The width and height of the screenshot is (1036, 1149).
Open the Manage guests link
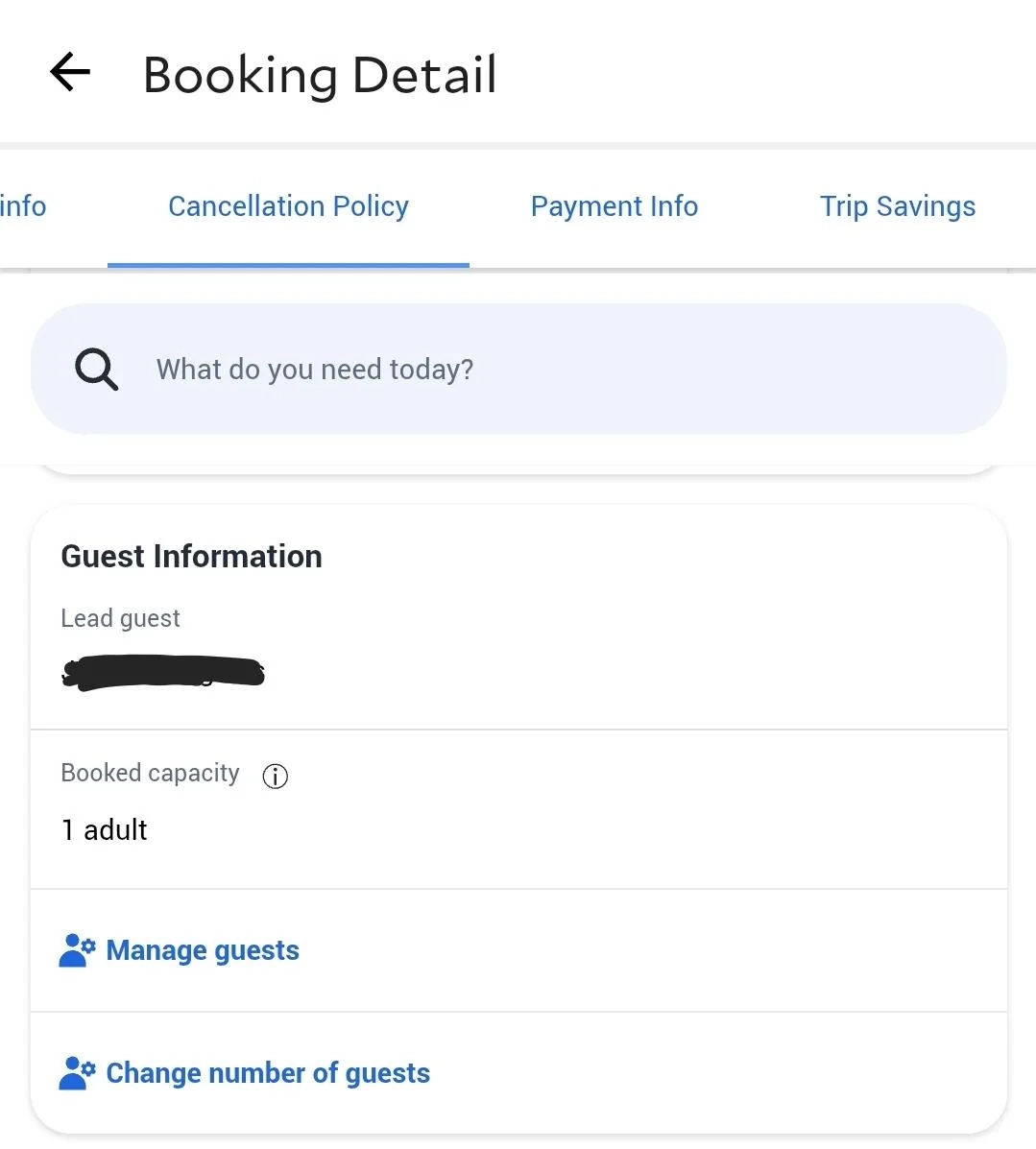click(203, 950)
